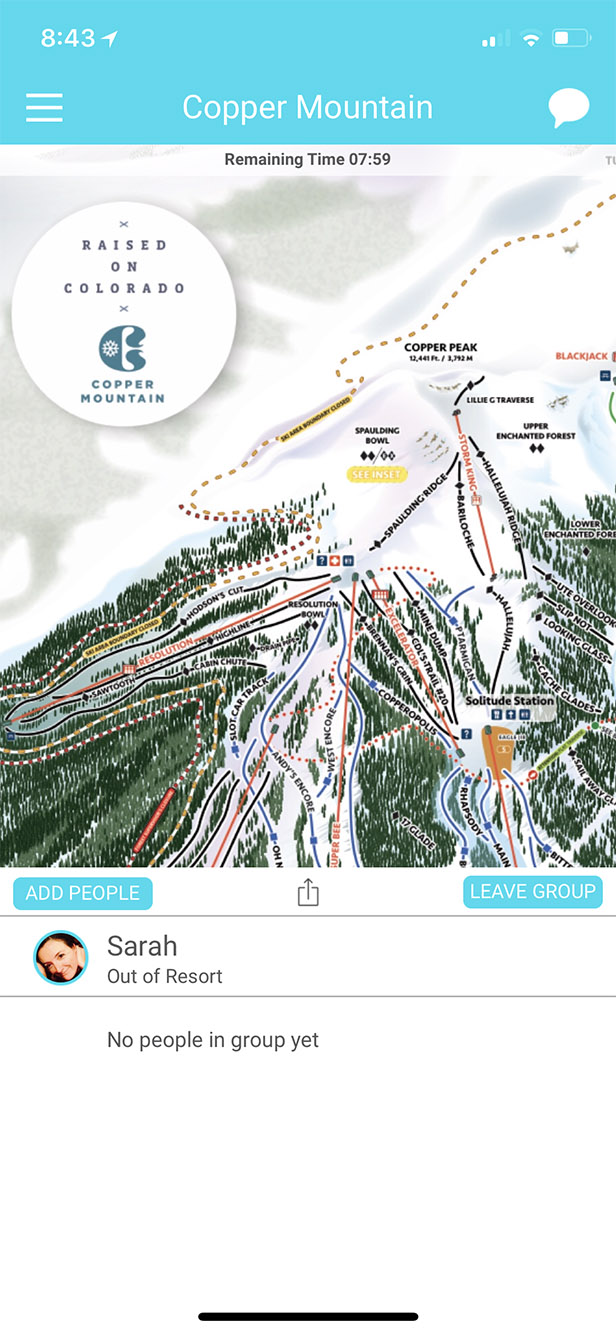Leave the group
Viewport: 616px width, 1334px height.
tap(533, 892)
